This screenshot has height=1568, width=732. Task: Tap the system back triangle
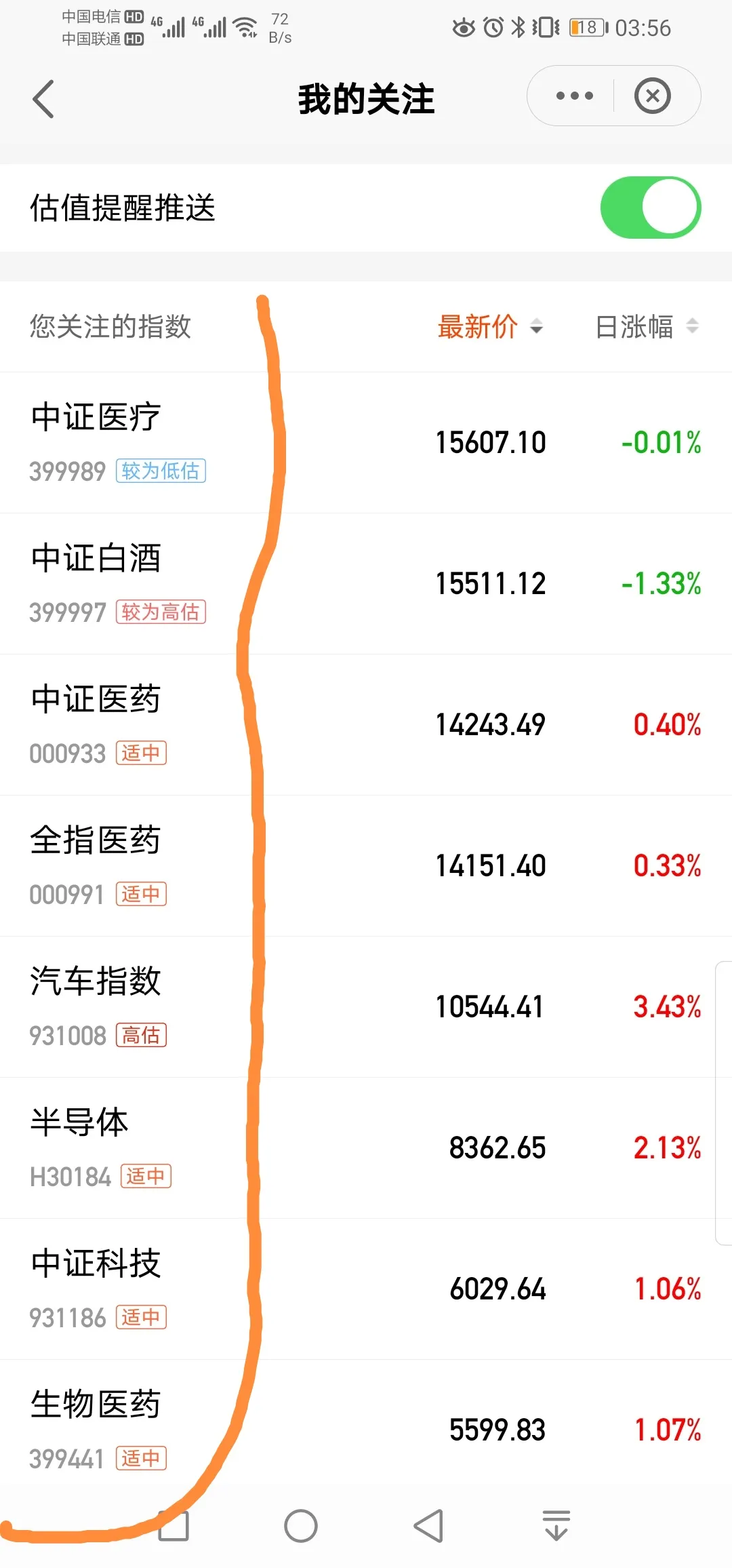[428, 1526]
